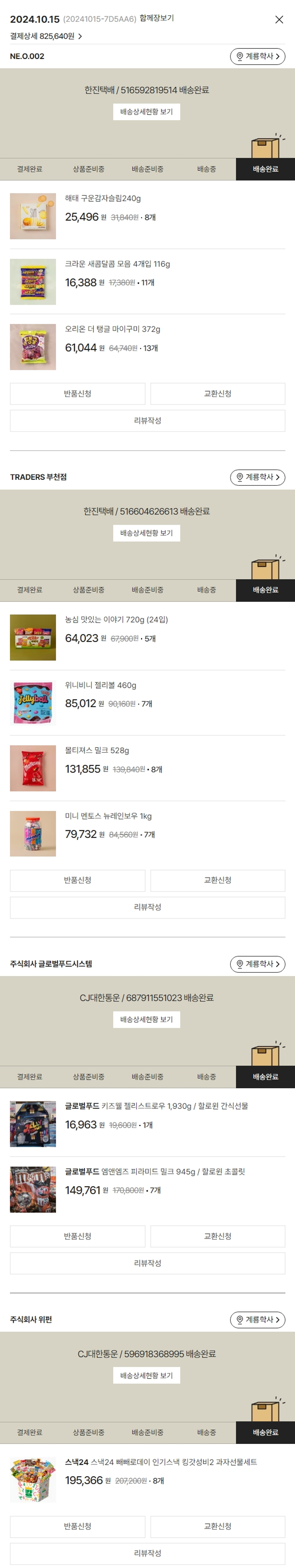Write a review for TRADERS 부천점 items

[147, 907]
